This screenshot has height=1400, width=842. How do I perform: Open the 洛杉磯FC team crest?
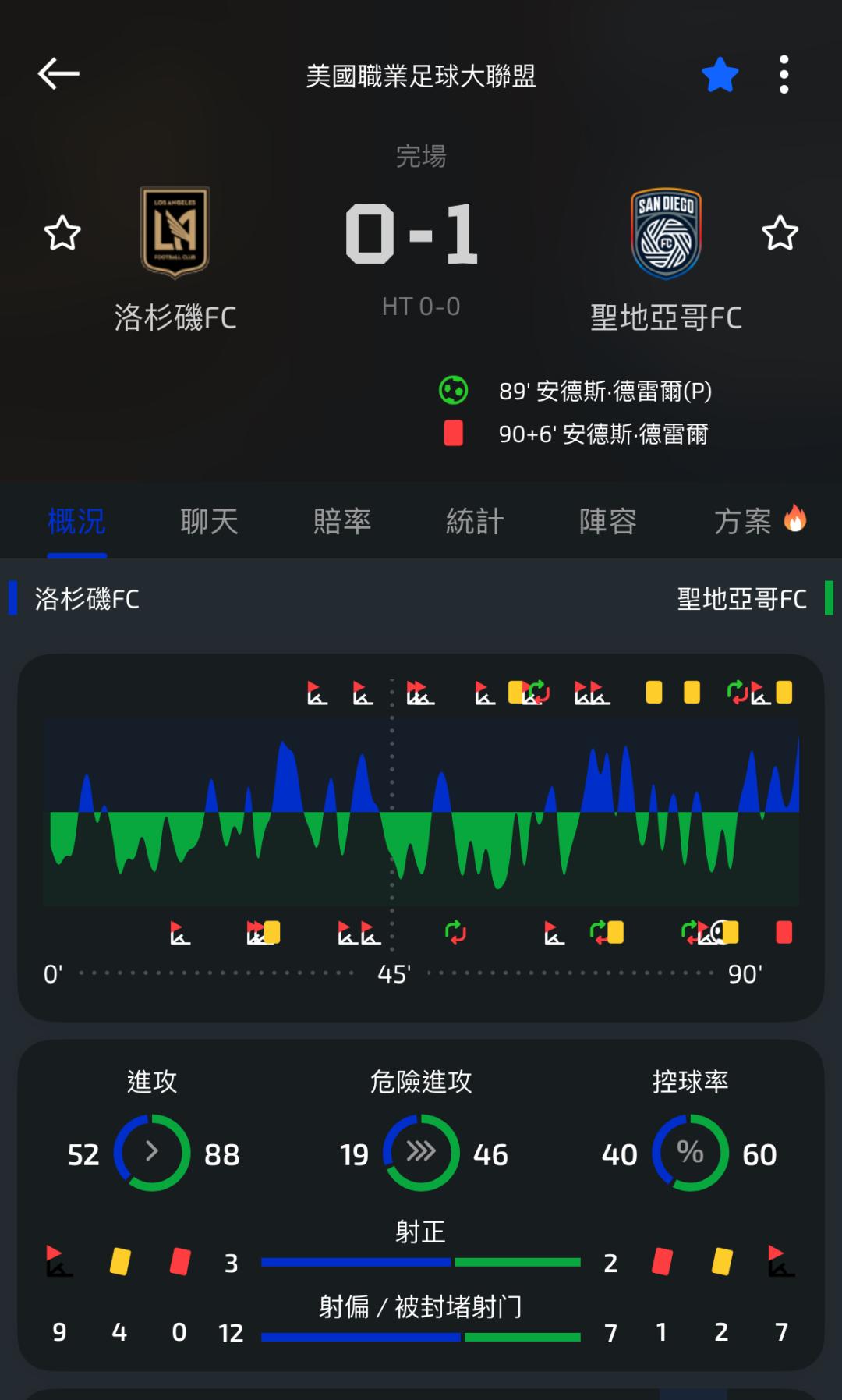point(175,232)
